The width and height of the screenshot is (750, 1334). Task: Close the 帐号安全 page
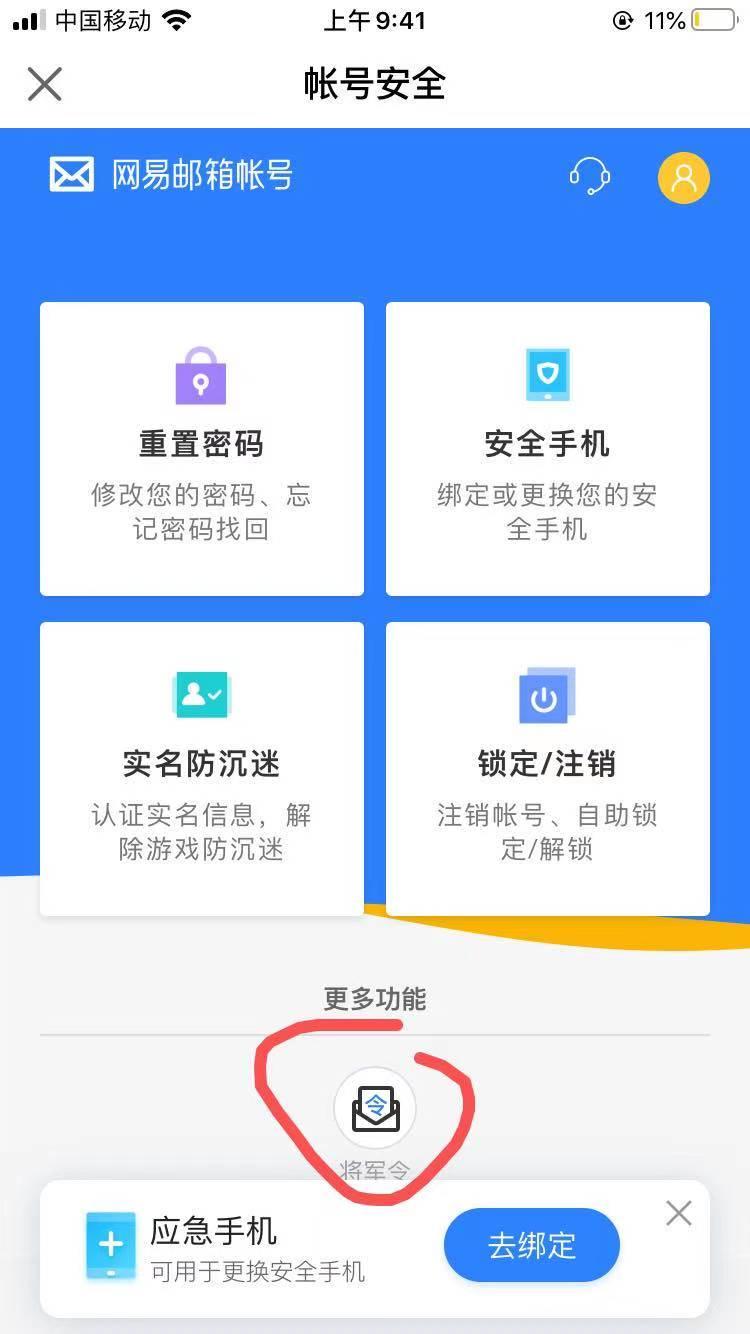click(x=45, y=84)
